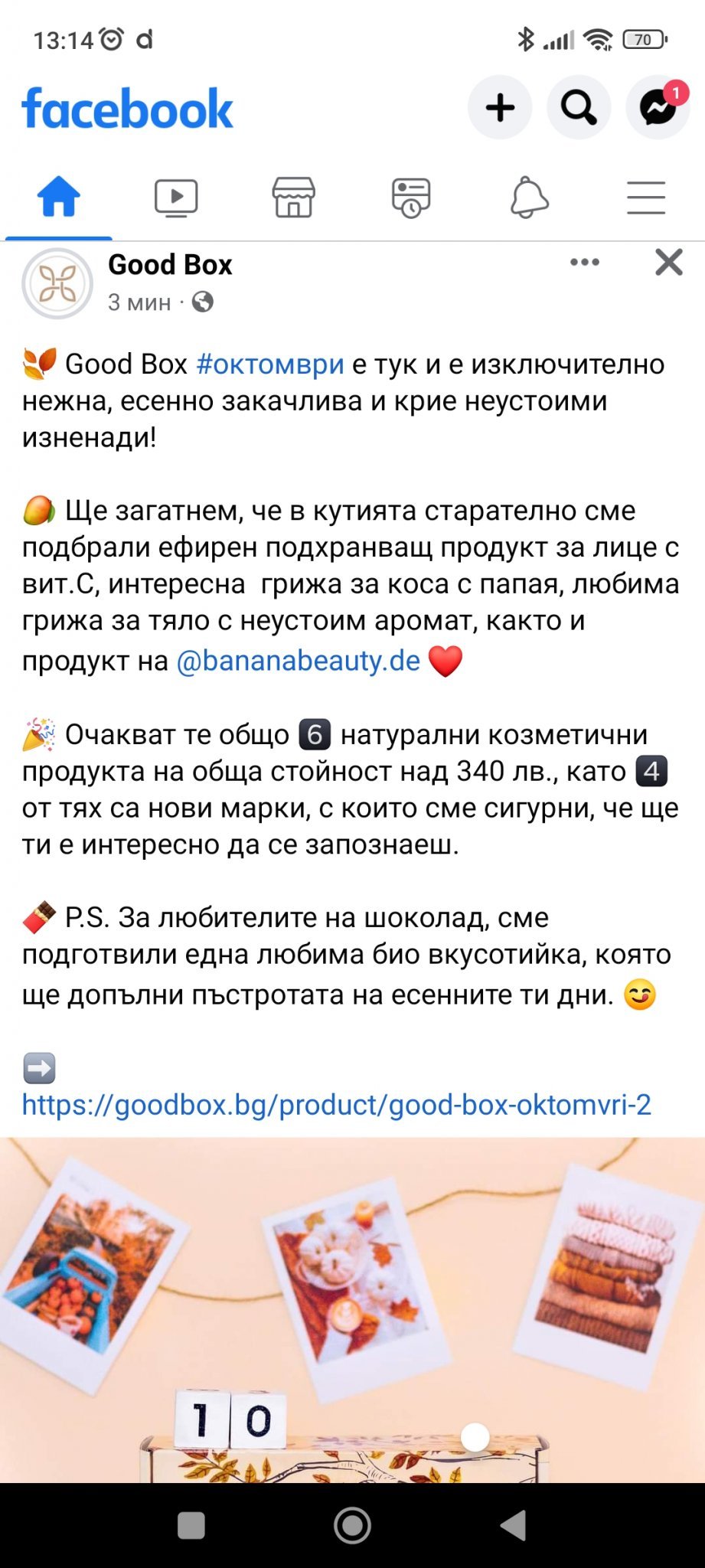Open the create post plus button

pos(500,107)
